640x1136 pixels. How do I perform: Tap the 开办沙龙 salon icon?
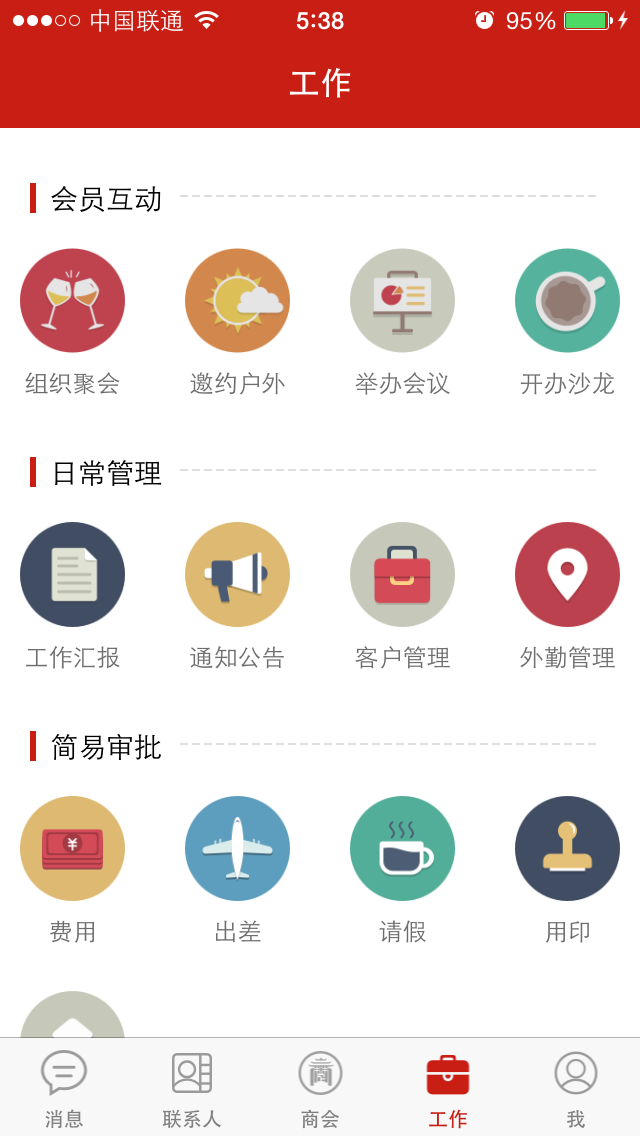[x=567, y=301]
